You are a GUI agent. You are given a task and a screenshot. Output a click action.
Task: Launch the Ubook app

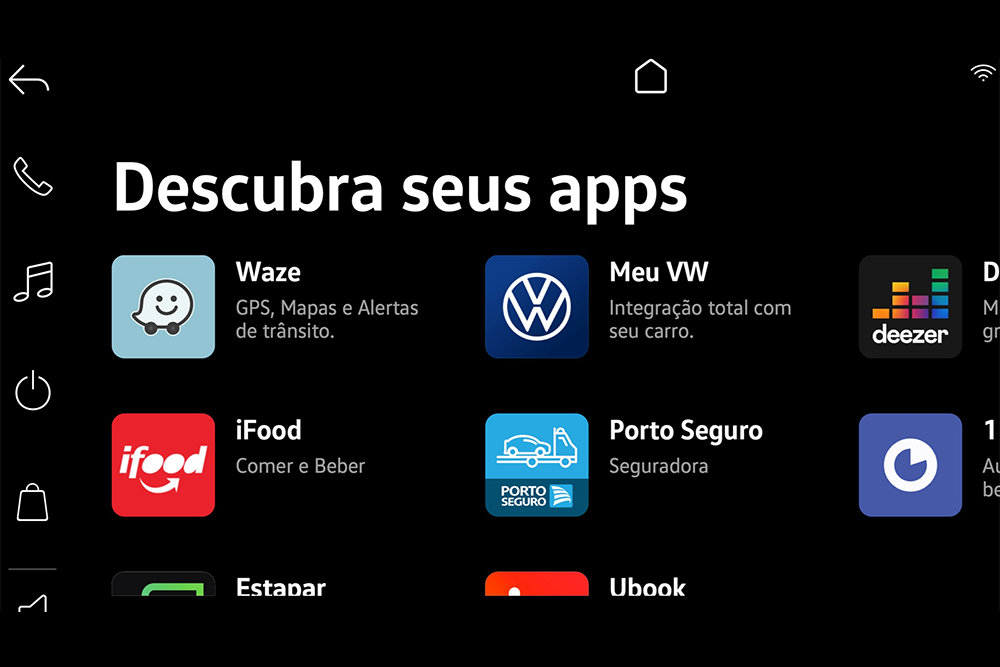(537, 584)
